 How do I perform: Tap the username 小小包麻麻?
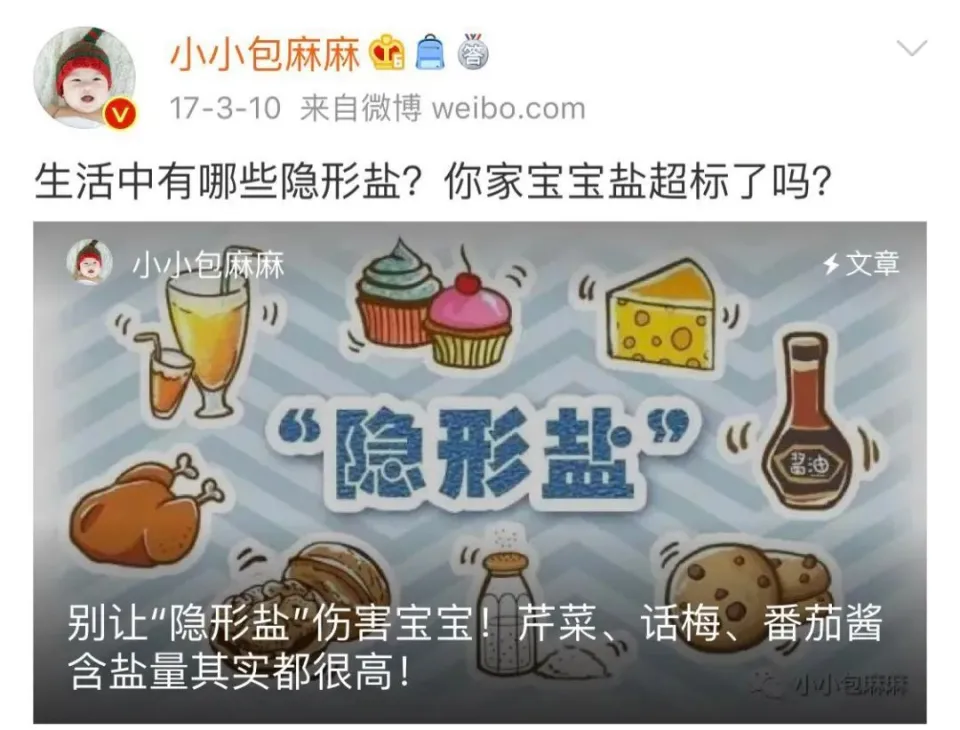pos(264,55)
